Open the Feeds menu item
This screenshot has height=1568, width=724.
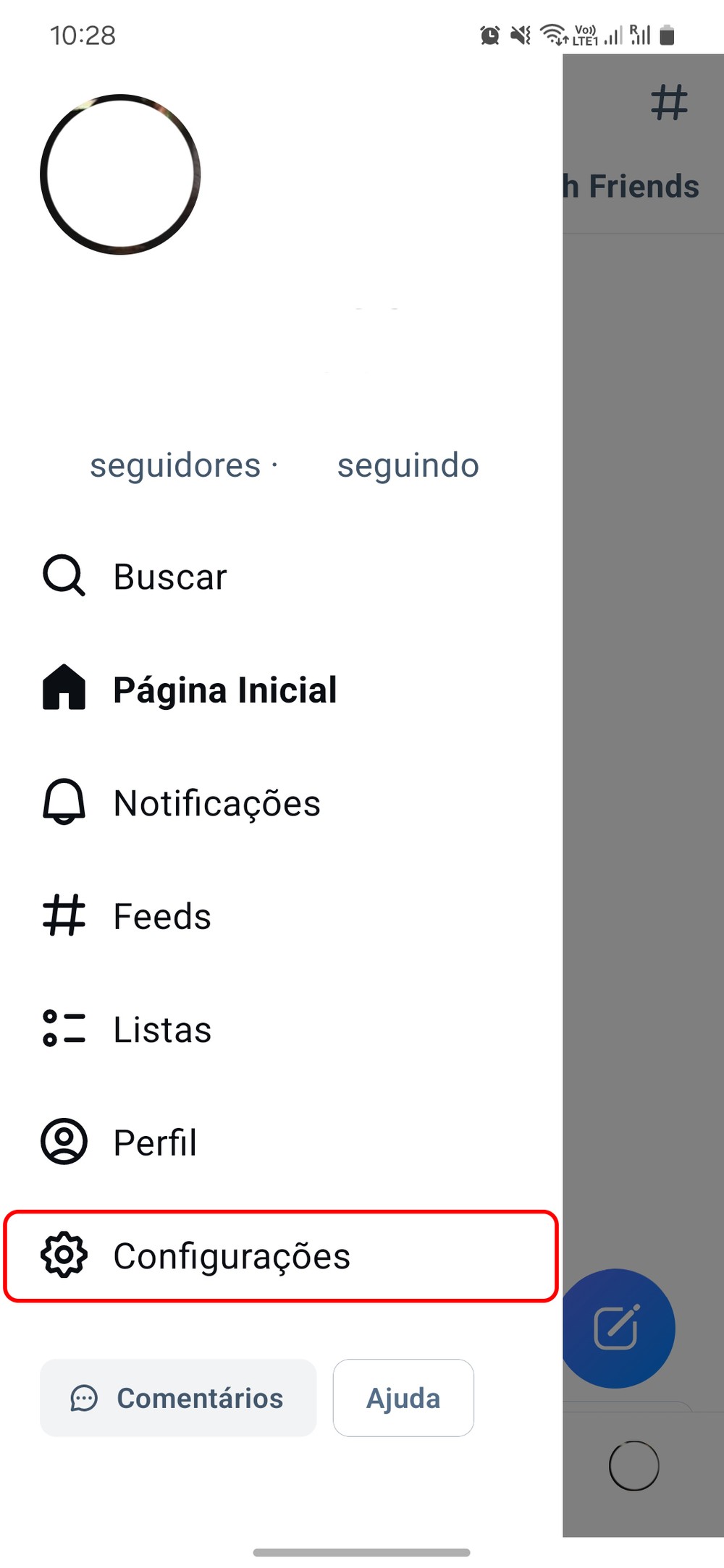[x=162, y=917]
